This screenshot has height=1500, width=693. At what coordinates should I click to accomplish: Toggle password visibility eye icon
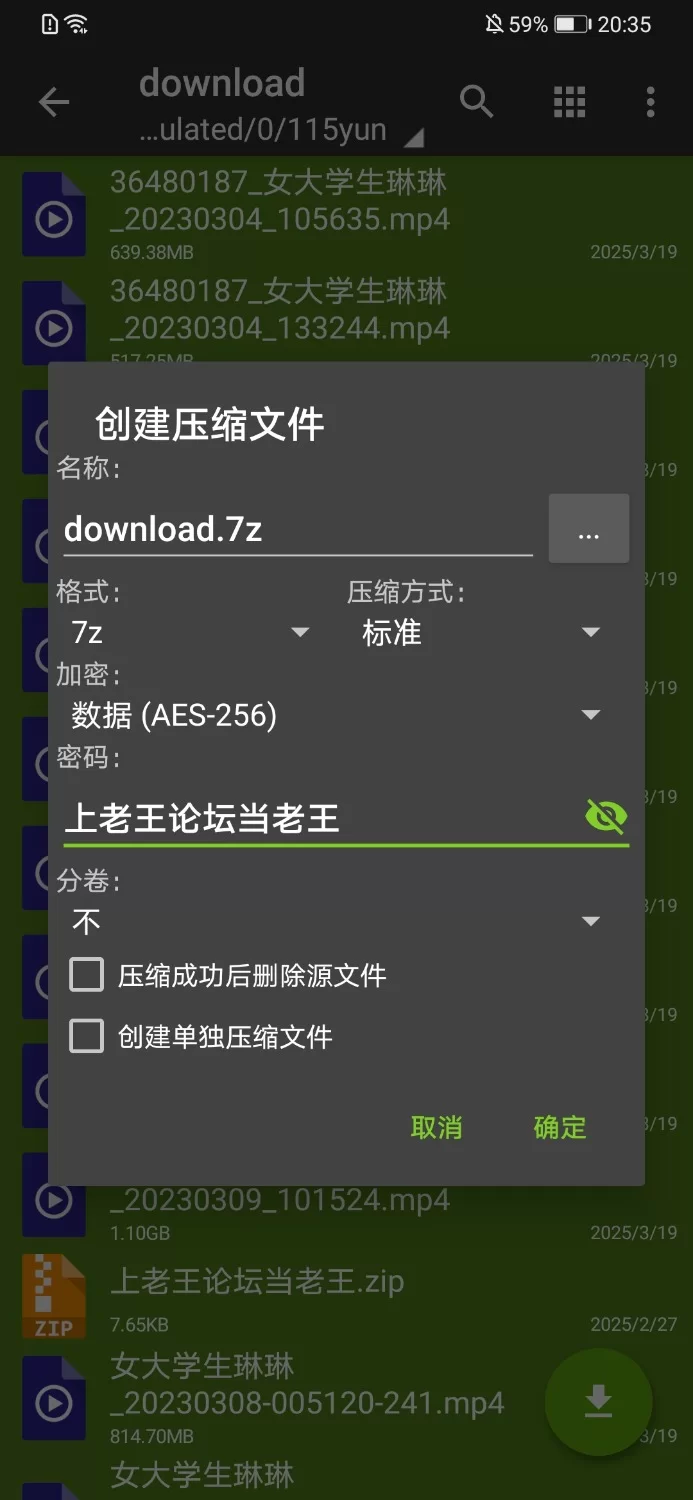point(606,817)
